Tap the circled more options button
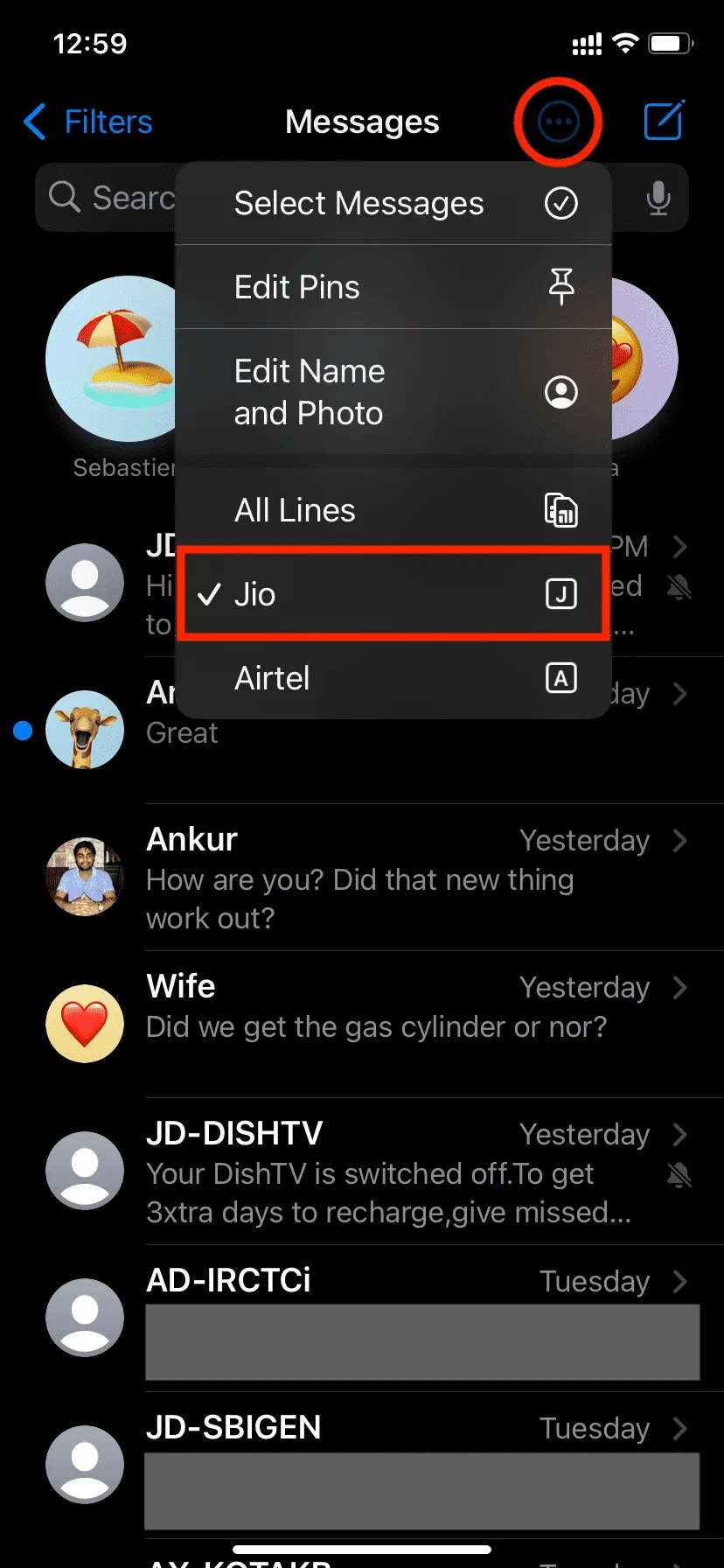This screenshot has width=724, height=1568. (x=558, y=122)
